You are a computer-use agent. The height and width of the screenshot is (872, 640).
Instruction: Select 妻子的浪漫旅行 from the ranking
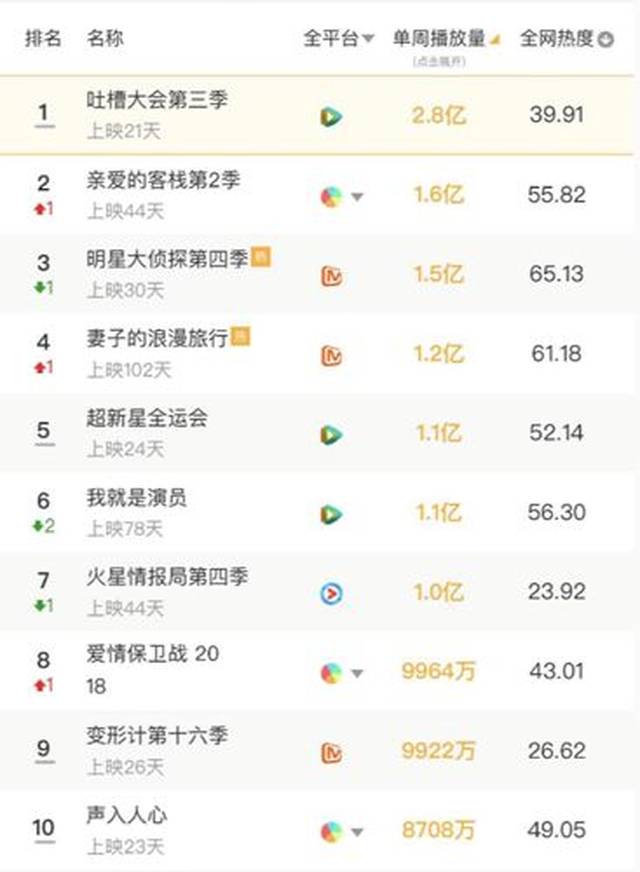[157, 338]
